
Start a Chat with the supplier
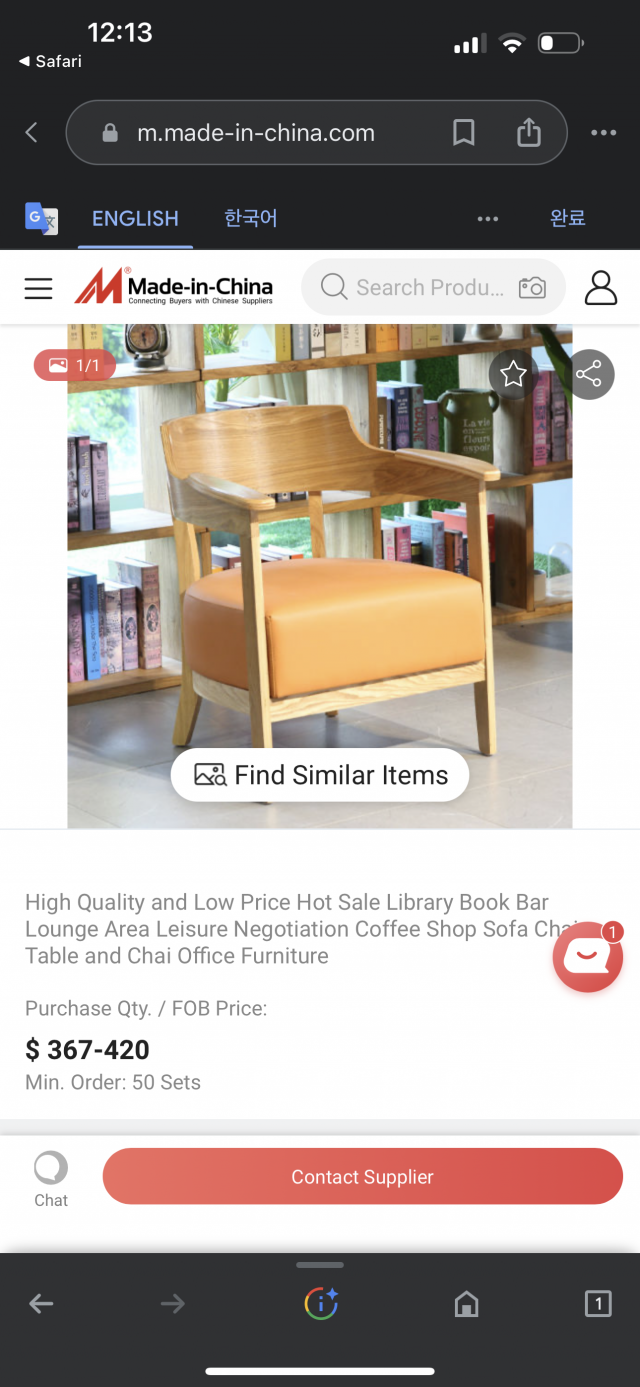51,1178
